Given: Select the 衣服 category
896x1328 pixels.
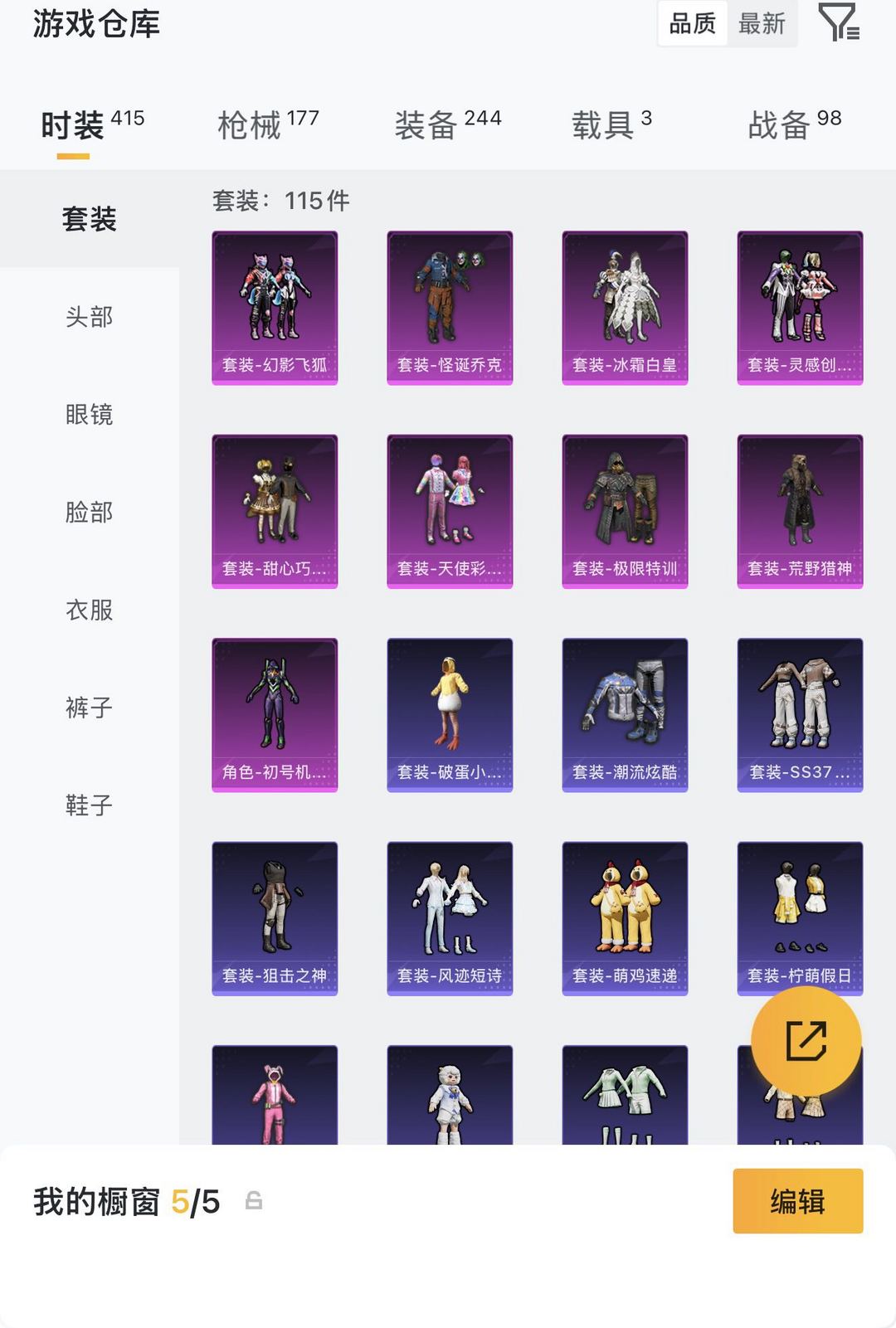Looking at the screenshot, I should (x=90, y=610).
